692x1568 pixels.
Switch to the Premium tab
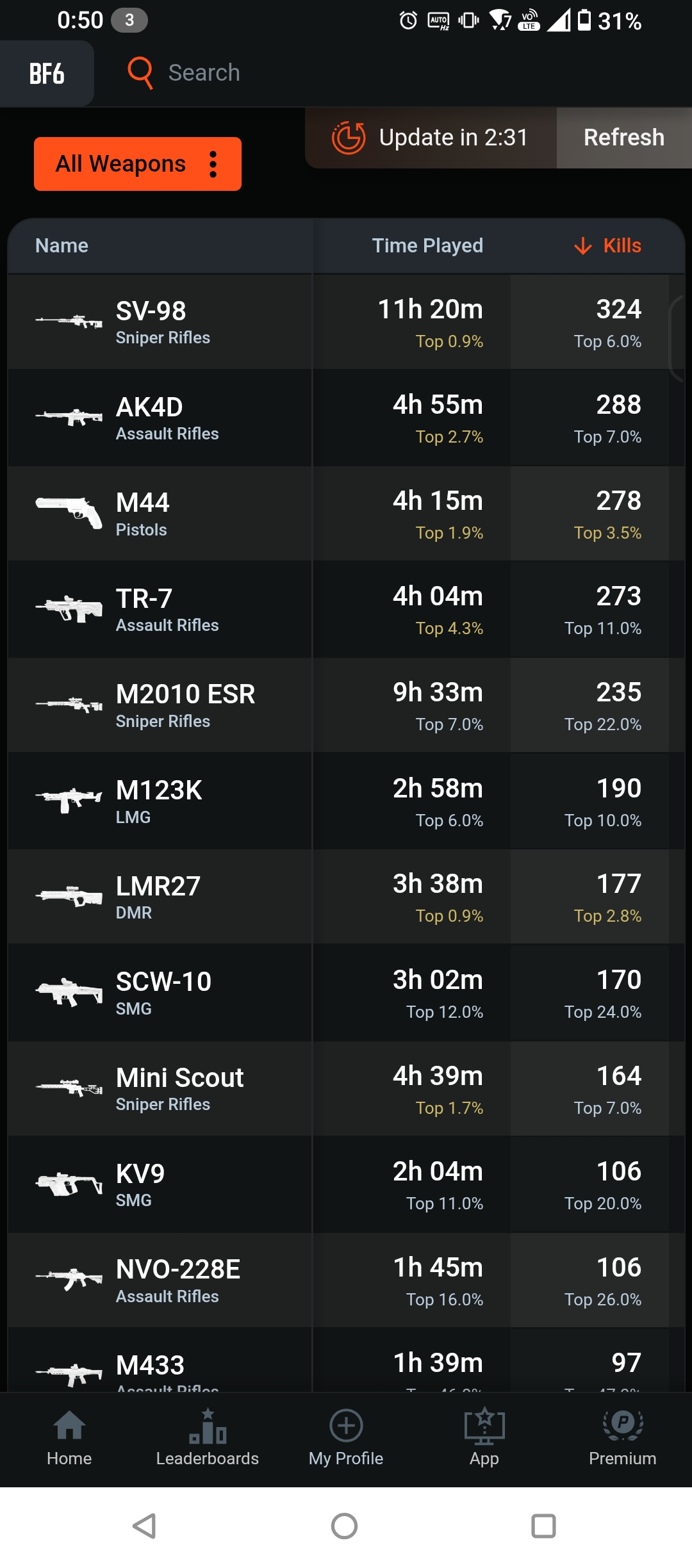[622, 1439]
